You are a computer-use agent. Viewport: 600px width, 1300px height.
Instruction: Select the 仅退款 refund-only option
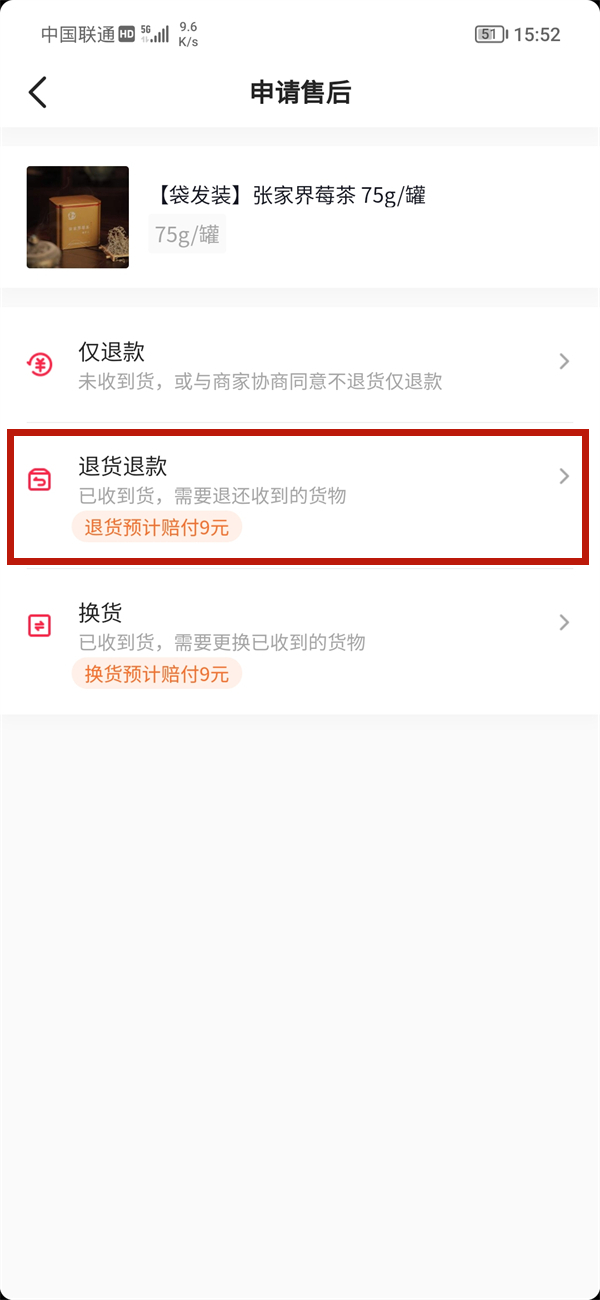coord(300,365)
